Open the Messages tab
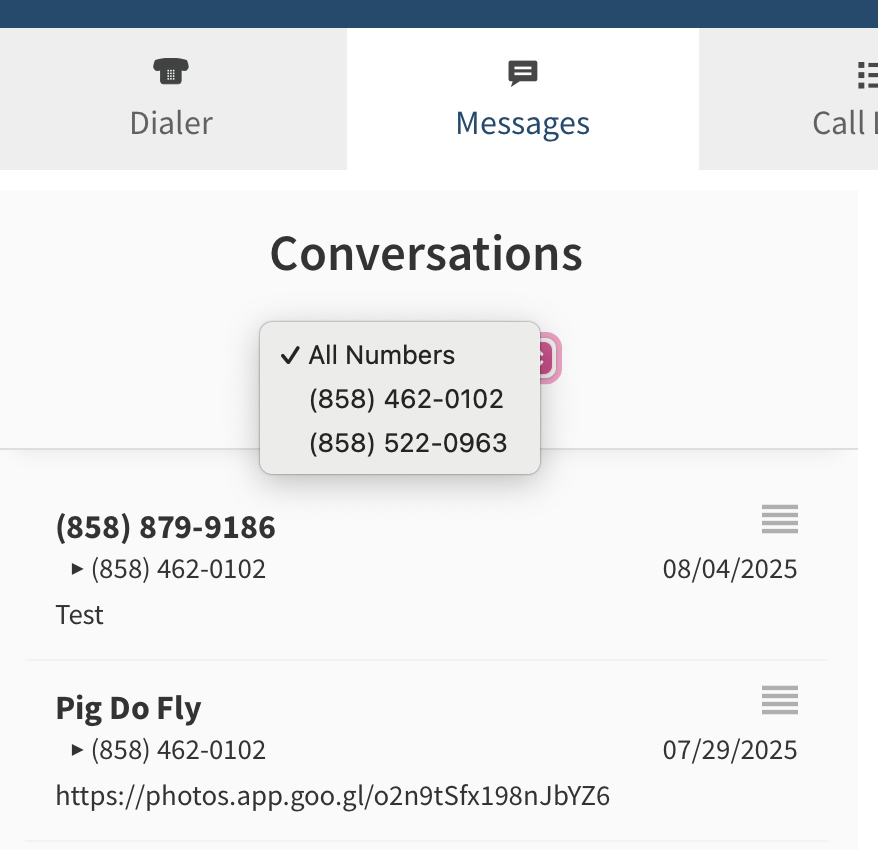The height and width of the screenshot is (850, 878). 522,100
